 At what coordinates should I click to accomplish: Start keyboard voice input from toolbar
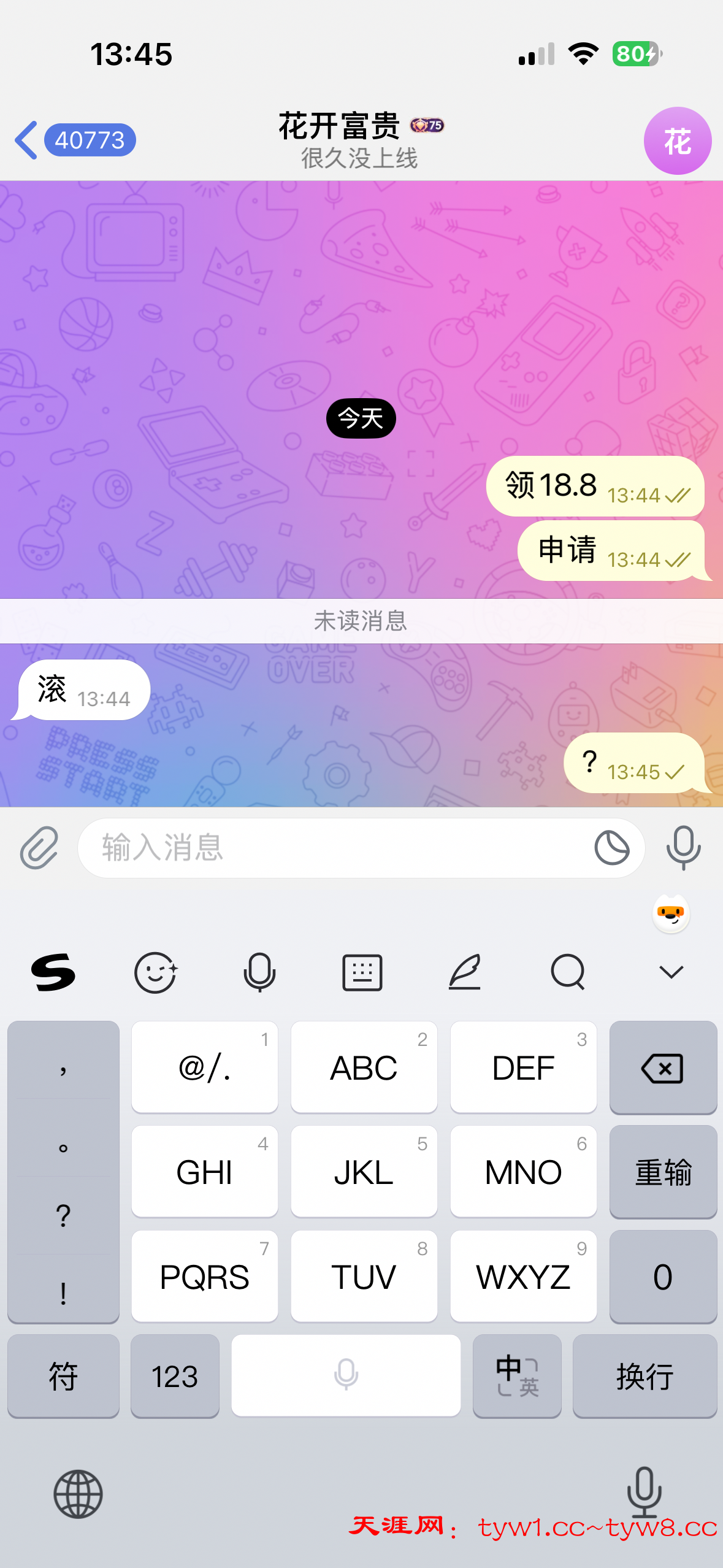pyautogui.click(x=259, y=972)
